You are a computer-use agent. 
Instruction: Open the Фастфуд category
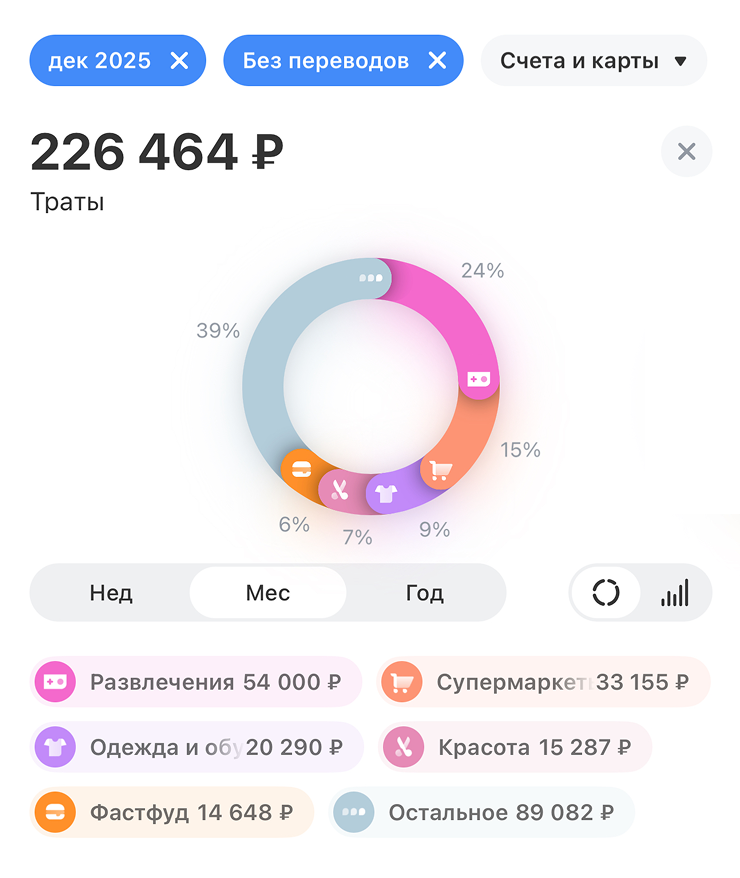(x=172, y=812)
